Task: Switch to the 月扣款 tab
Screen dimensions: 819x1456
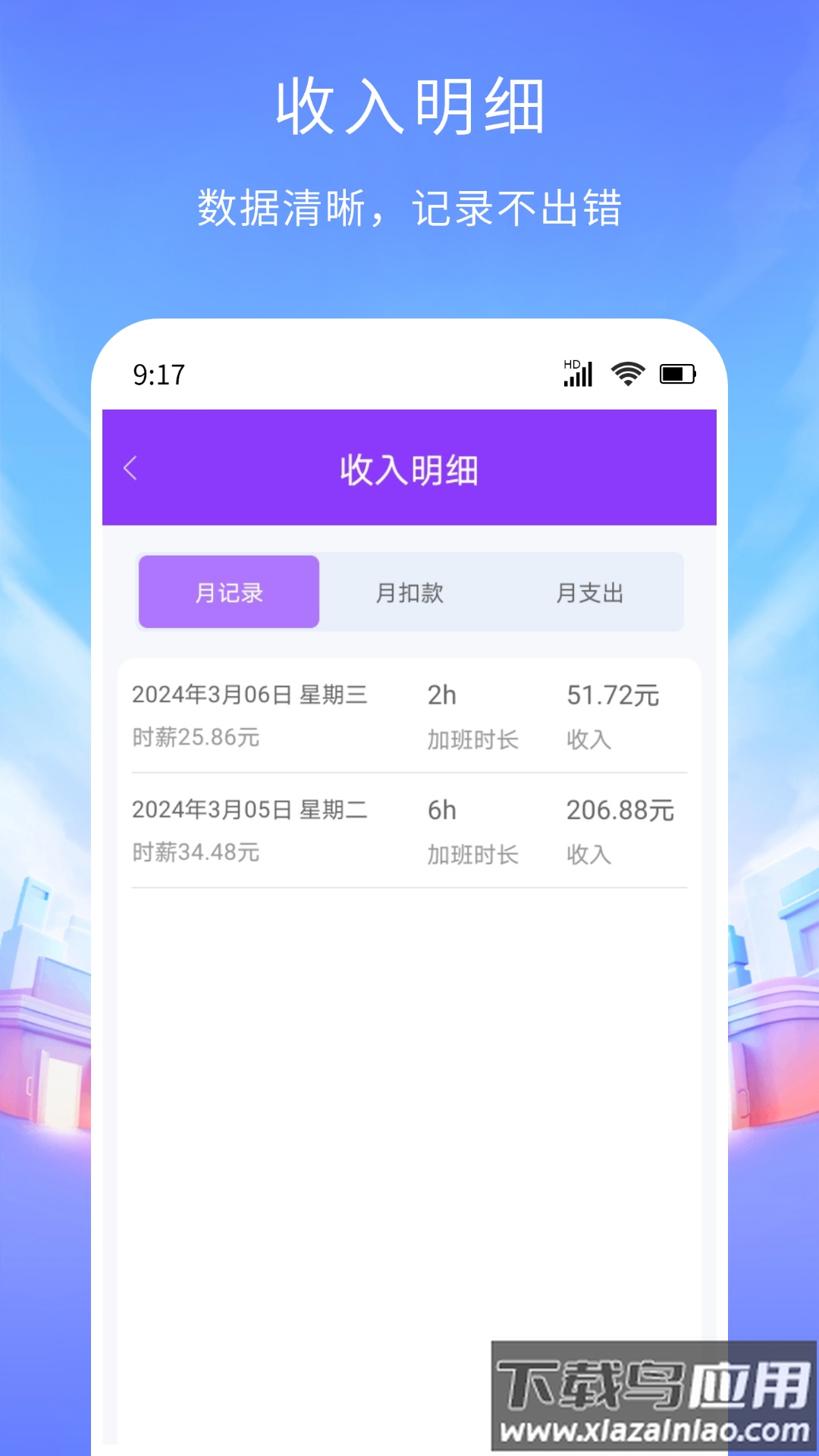Action: pyautogui.click(x=409, y=592)
